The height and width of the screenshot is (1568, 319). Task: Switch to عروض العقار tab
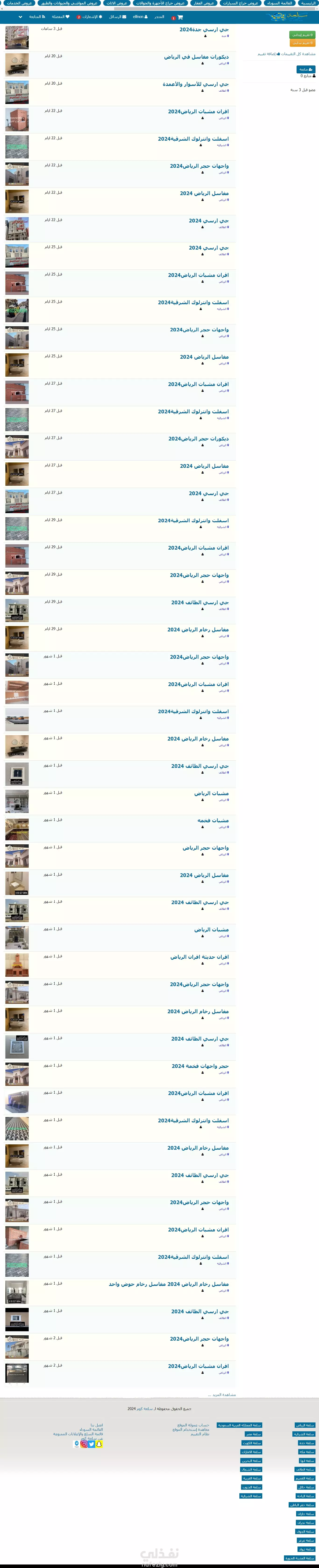(x=204, y=3)
